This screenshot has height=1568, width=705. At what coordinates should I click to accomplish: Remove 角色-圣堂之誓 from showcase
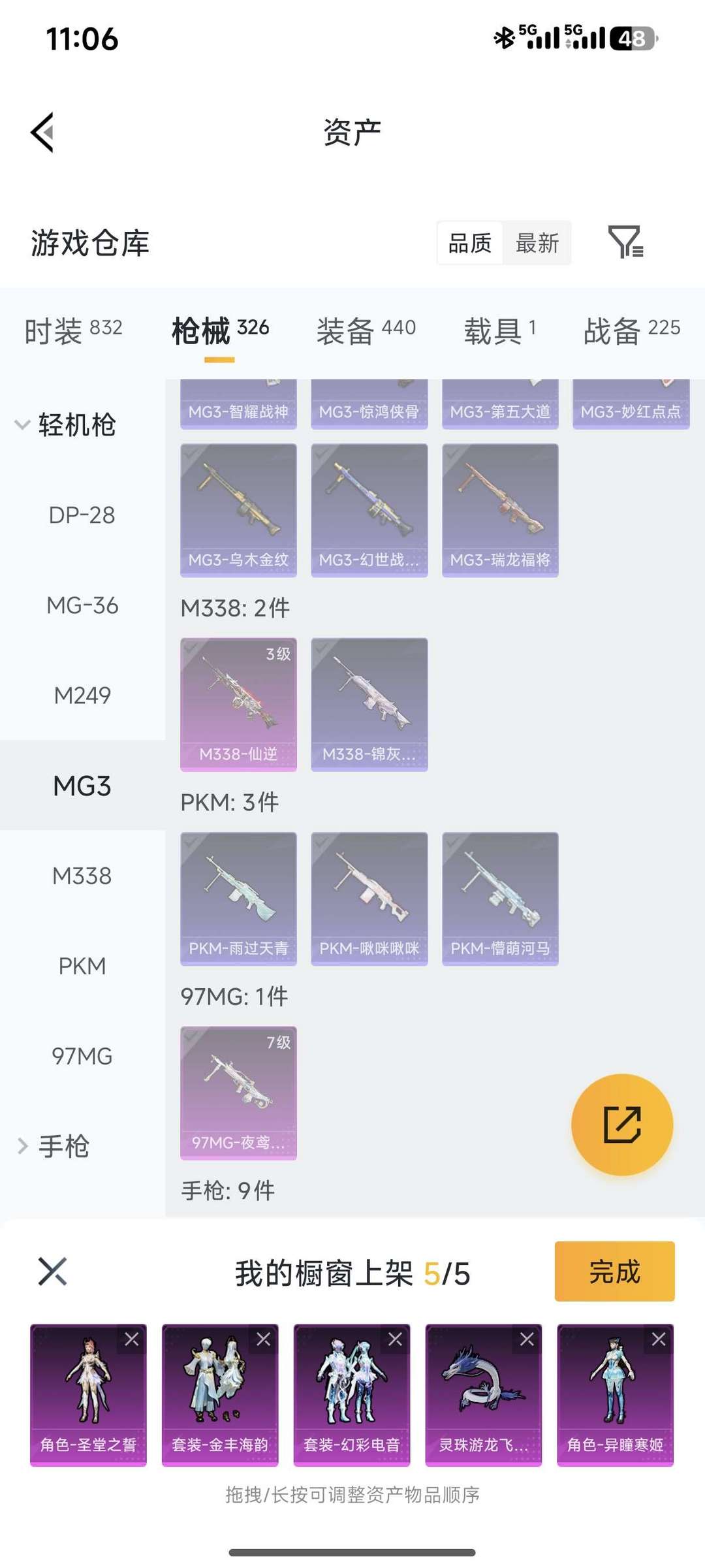(132, 1339)
